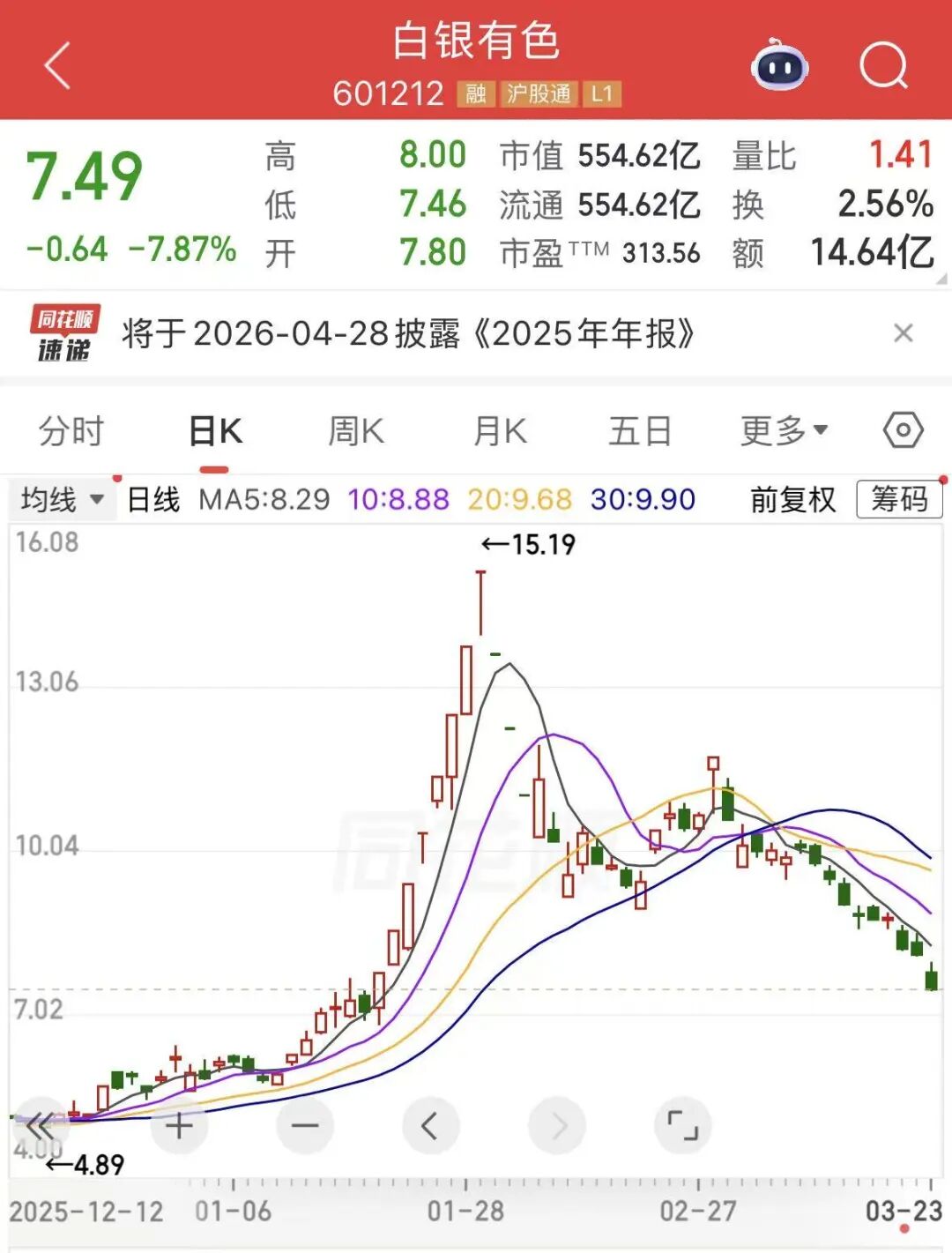Image resolution: width=952 pixels, height=1253 pixels.
Task: Open stock search magnifier
Action: click(x=883, y=65)
